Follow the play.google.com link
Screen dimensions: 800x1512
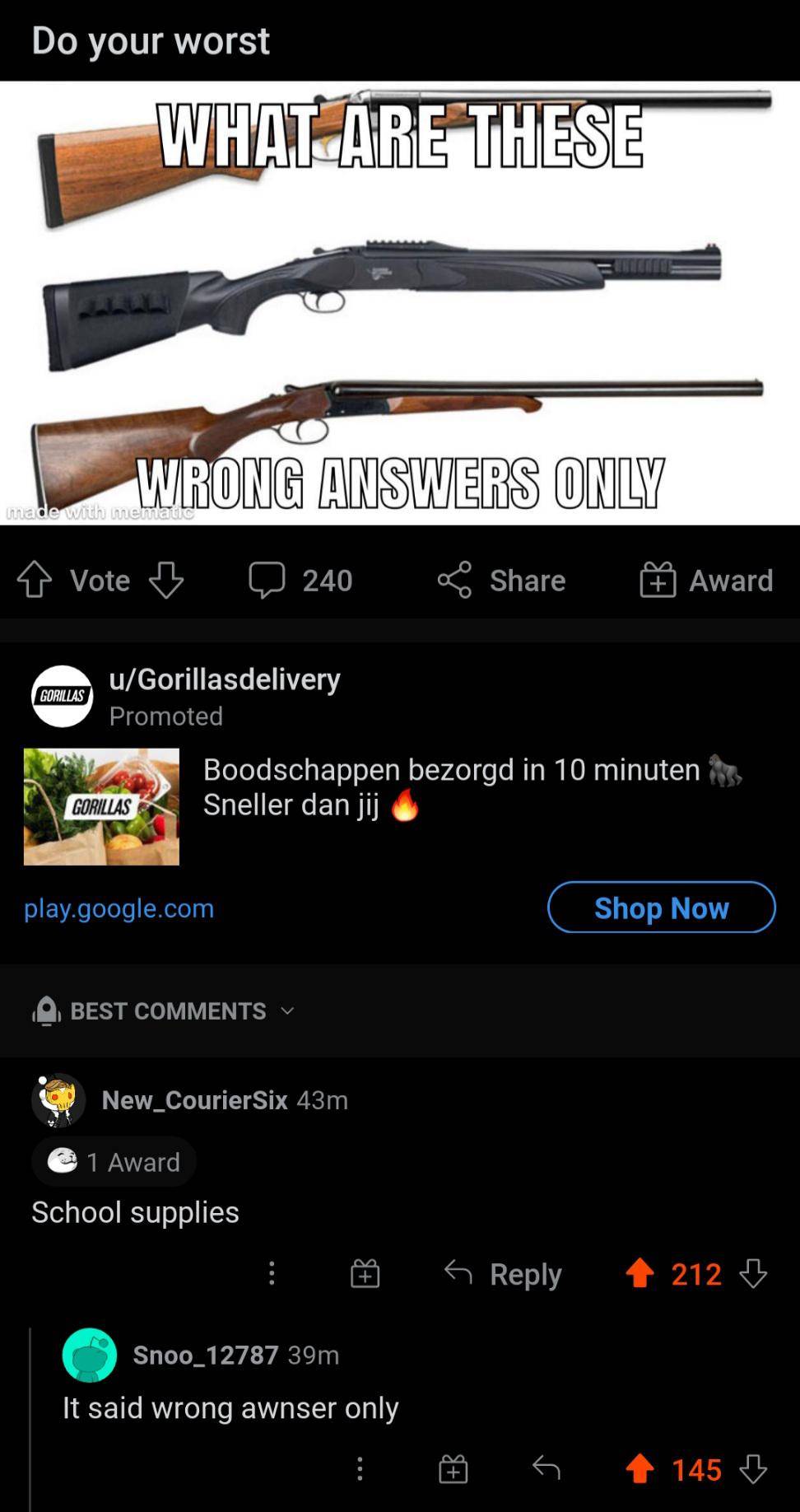119,908
